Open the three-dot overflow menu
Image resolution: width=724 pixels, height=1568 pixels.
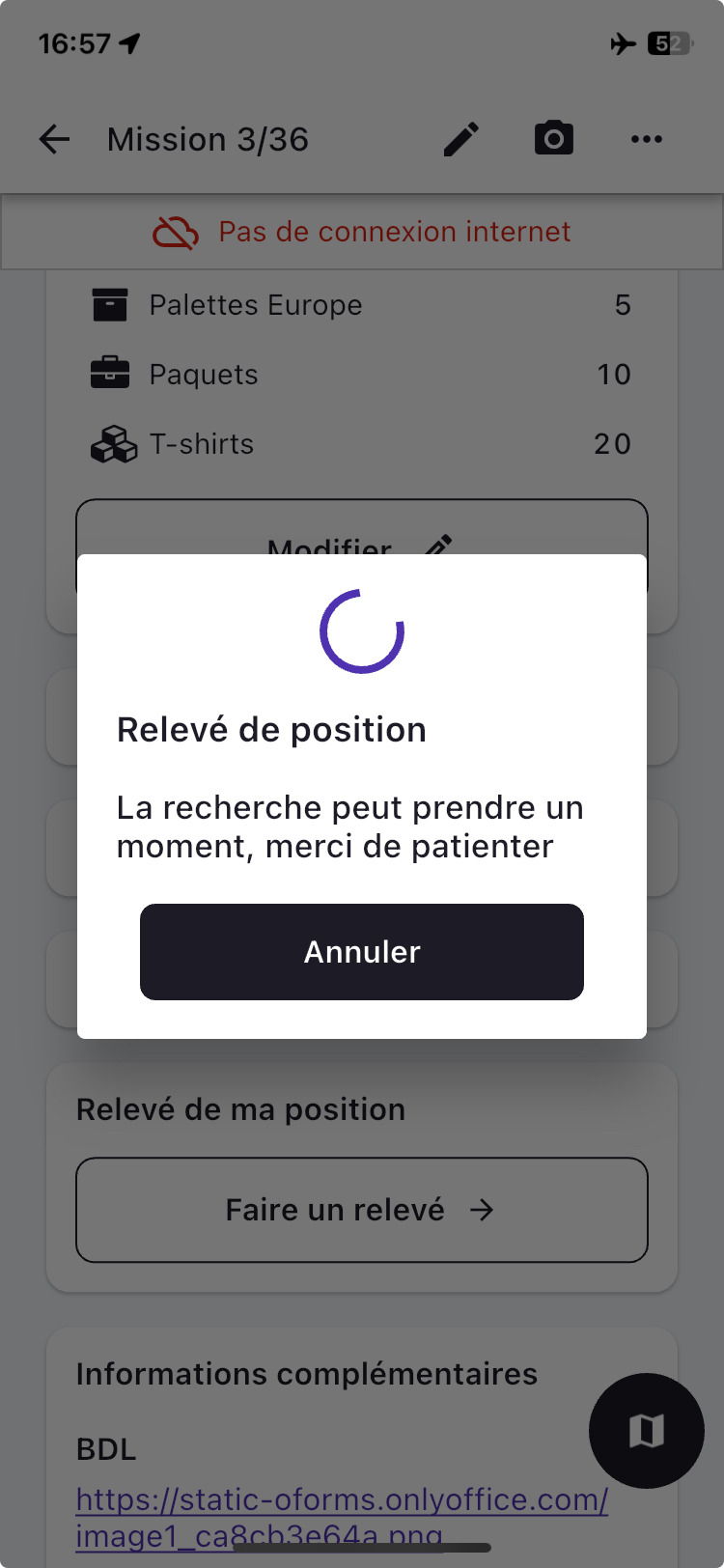pyautogui.click(x=647, y=139)
